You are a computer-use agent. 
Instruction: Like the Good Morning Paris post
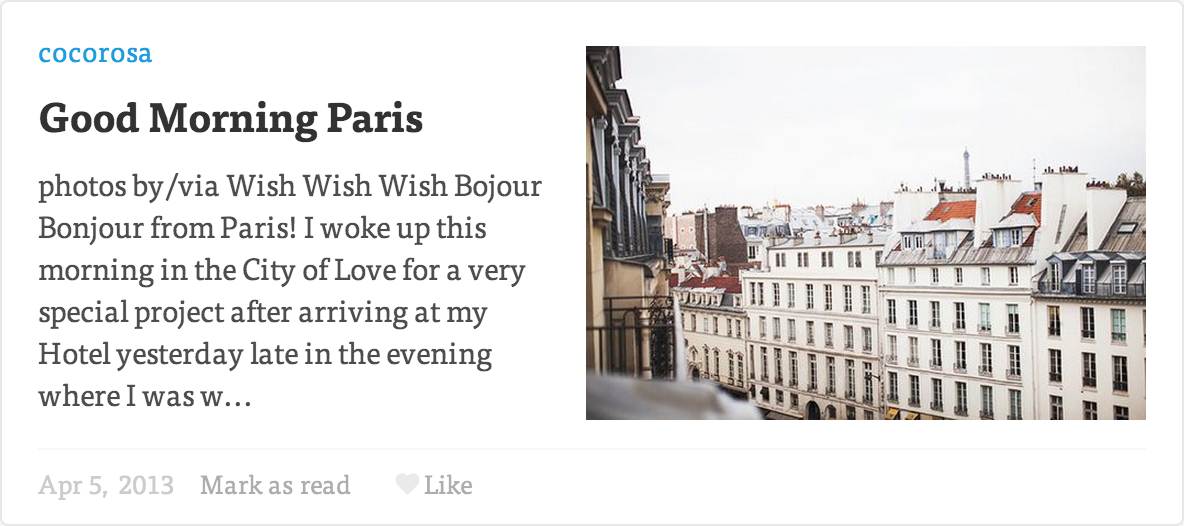434,486
